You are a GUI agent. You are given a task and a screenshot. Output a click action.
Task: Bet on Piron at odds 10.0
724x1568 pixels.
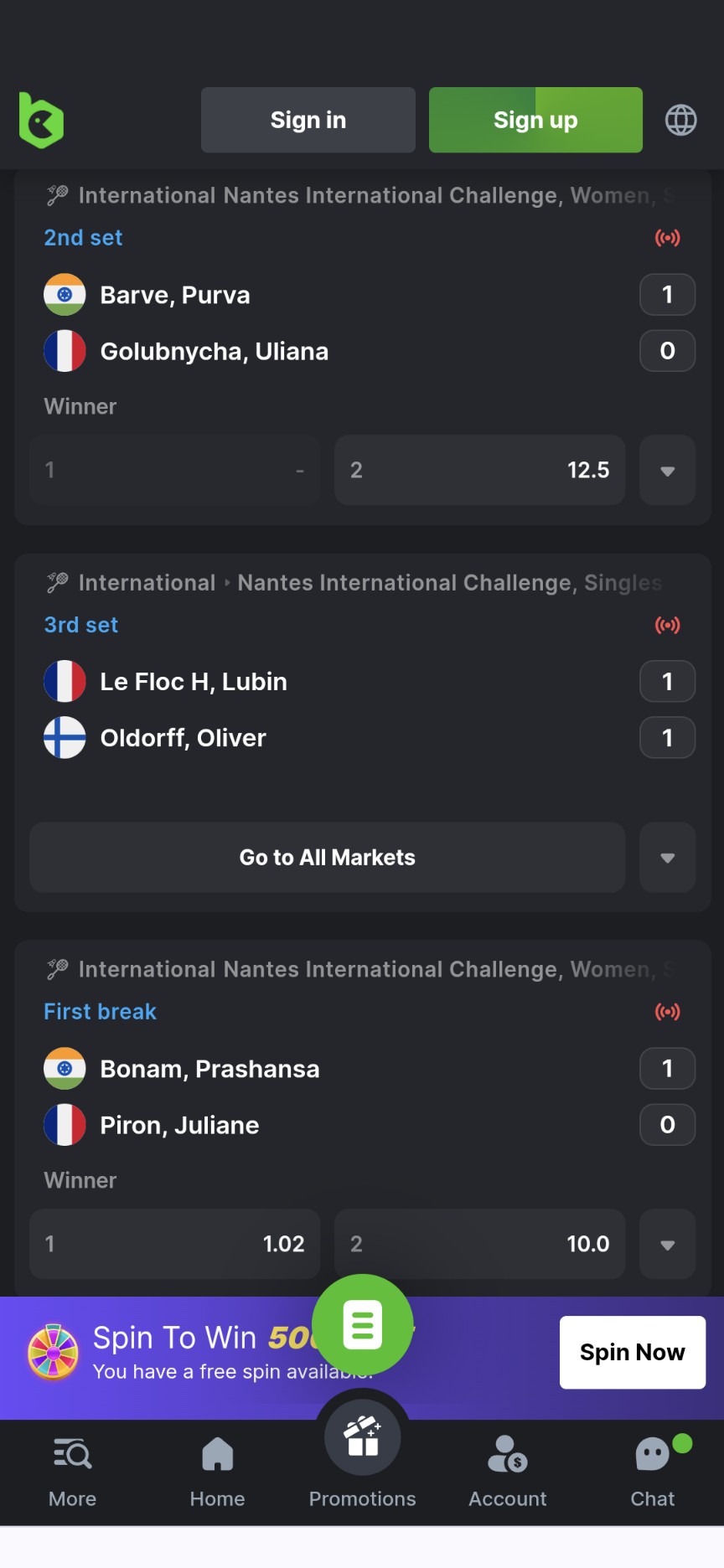tap(479, 1244)
